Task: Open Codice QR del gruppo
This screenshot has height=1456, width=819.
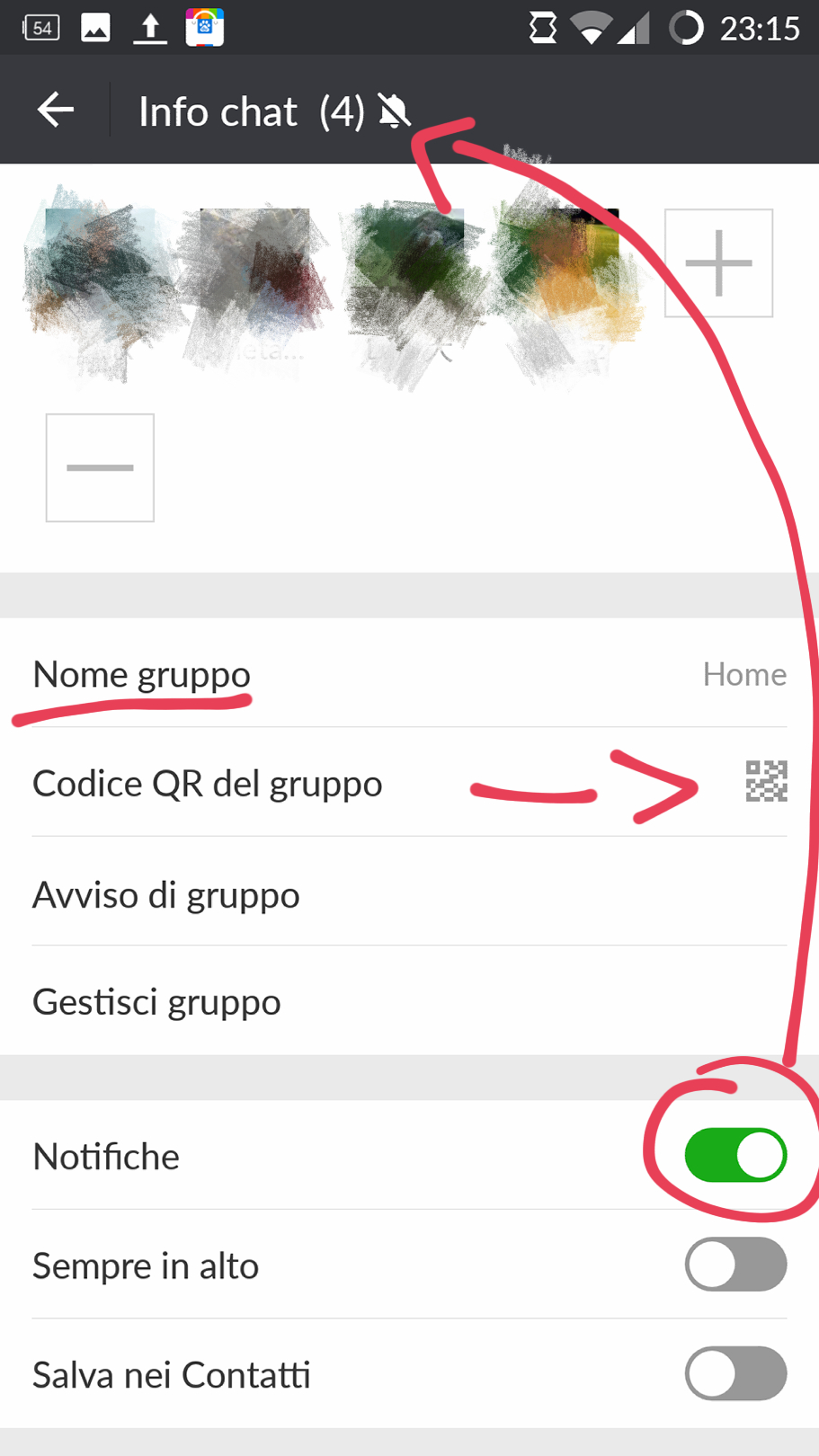Action: click(409, 783)
